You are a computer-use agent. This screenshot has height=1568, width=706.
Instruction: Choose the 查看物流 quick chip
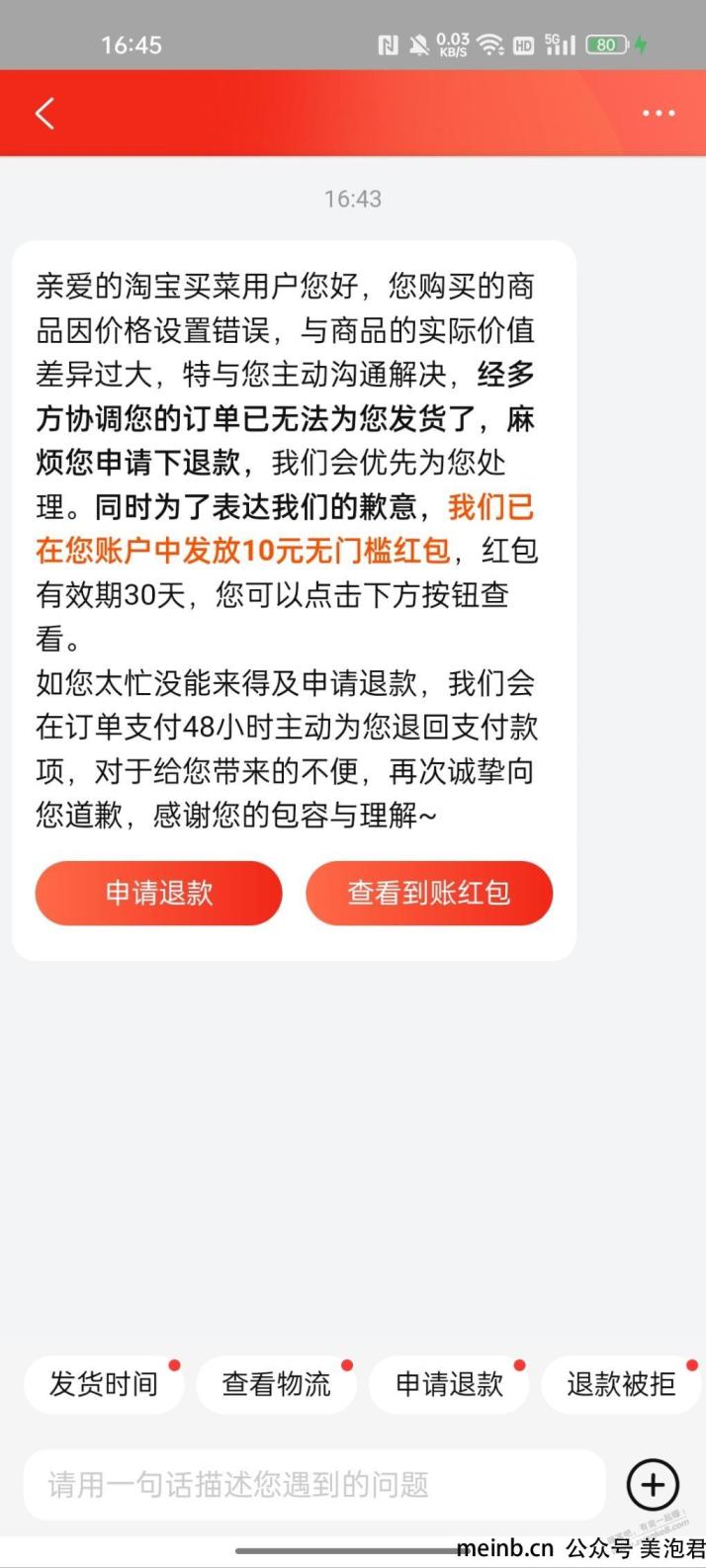point(276,1384)
